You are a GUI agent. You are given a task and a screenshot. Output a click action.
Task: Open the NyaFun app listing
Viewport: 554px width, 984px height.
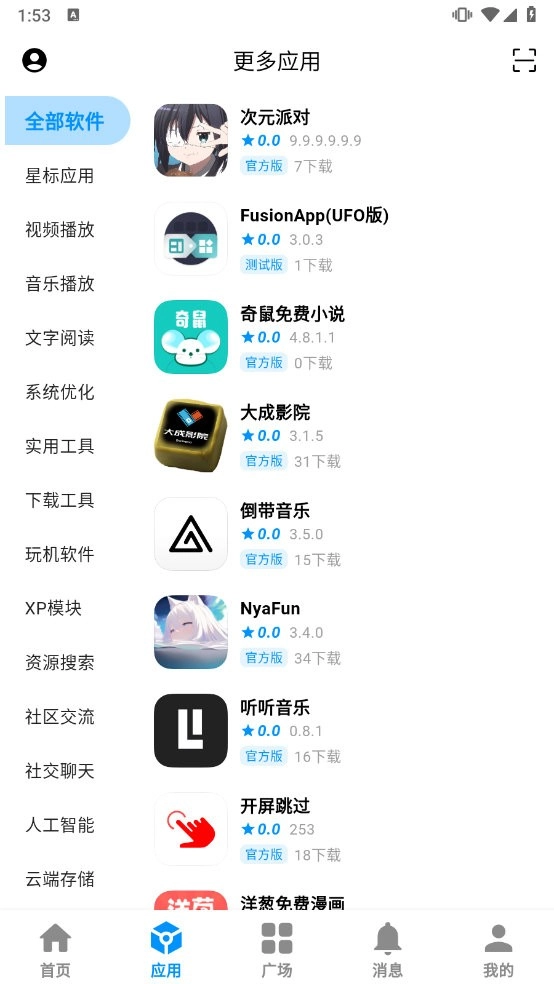[349, 632]
